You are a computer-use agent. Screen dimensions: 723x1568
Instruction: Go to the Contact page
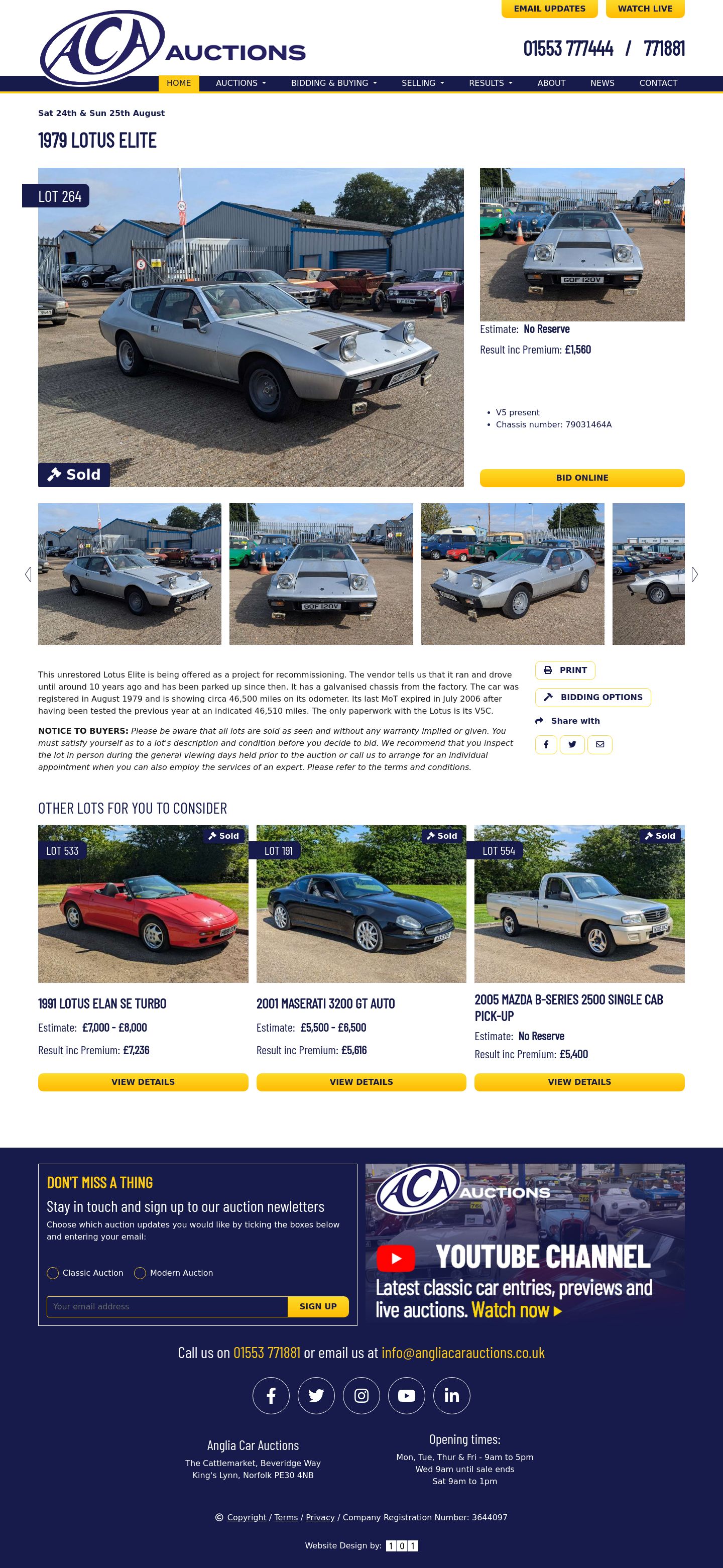[658, 83]
